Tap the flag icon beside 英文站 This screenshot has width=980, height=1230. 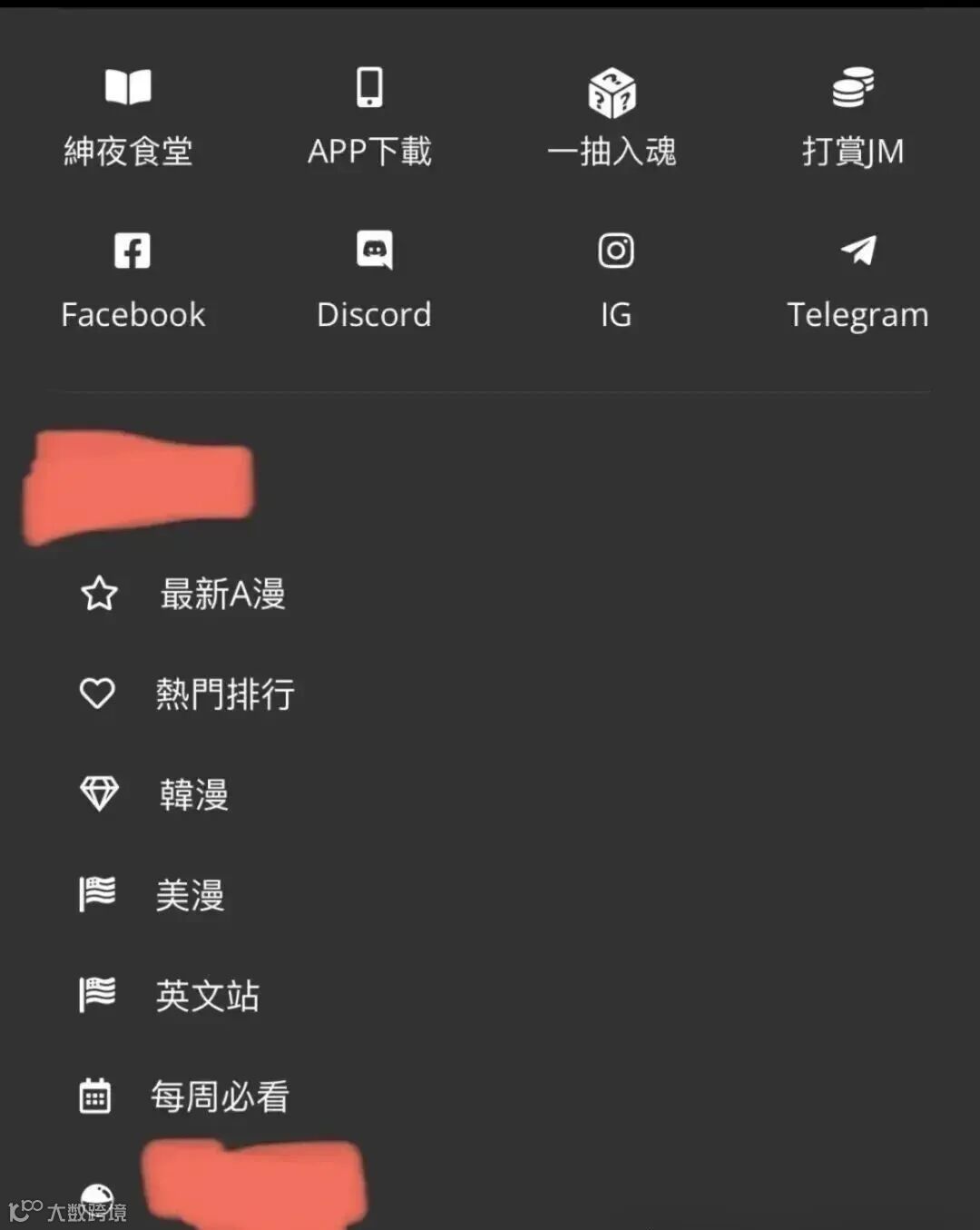click(95, 995)
